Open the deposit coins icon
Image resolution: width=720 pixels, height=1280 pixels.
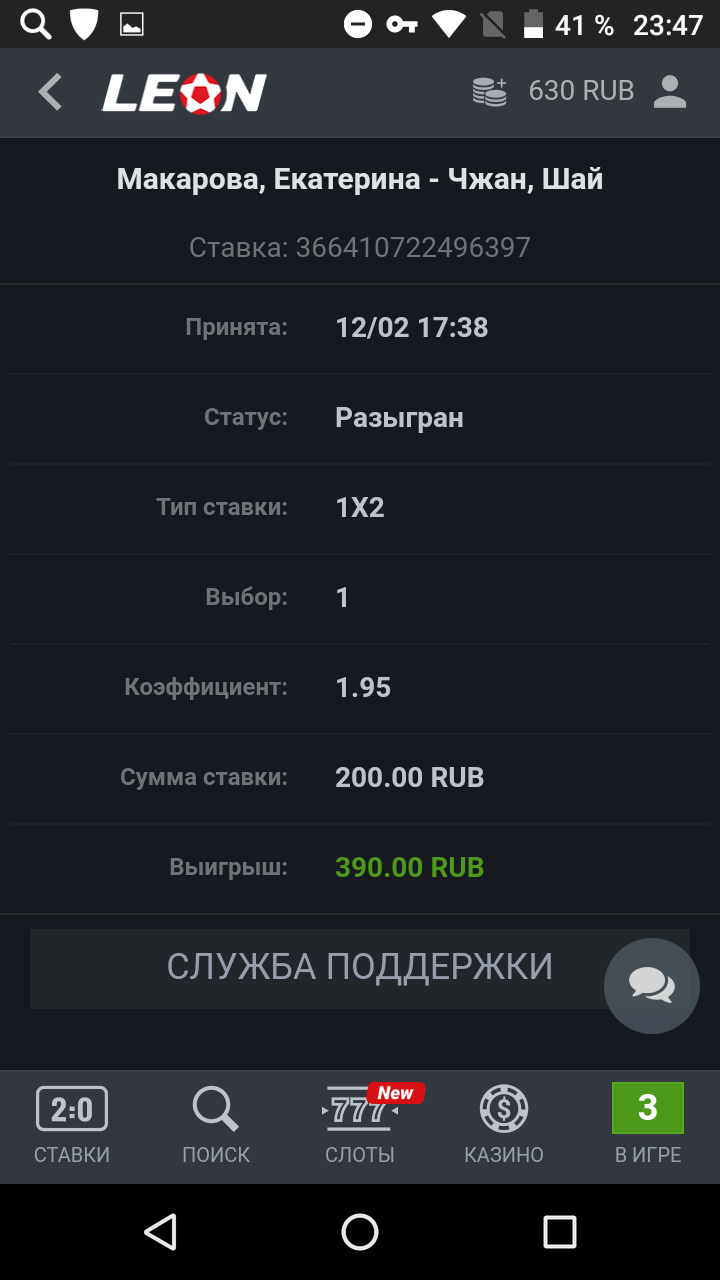[490, 92]
